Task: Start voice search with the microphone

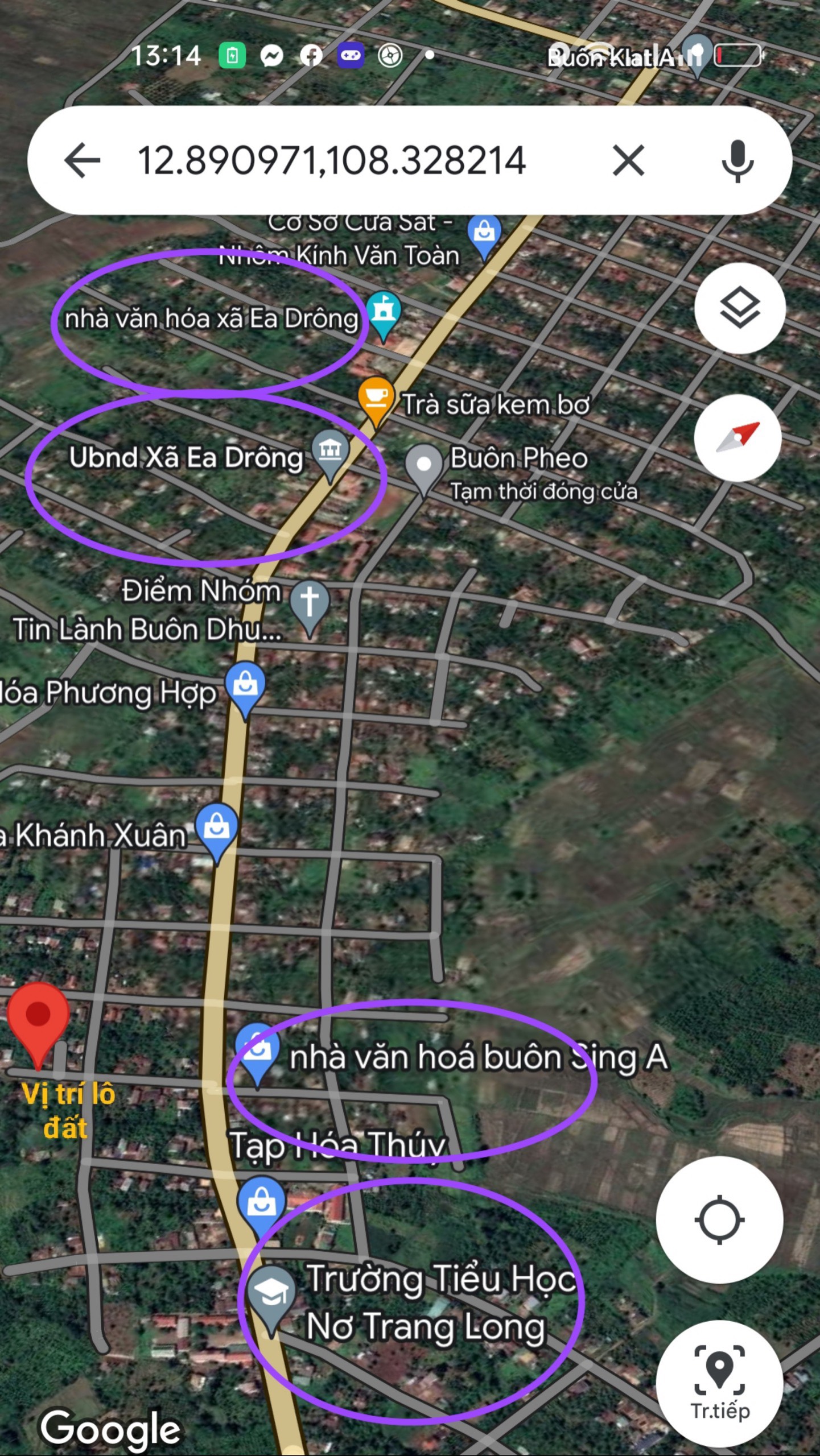Action: click(737, 160)
